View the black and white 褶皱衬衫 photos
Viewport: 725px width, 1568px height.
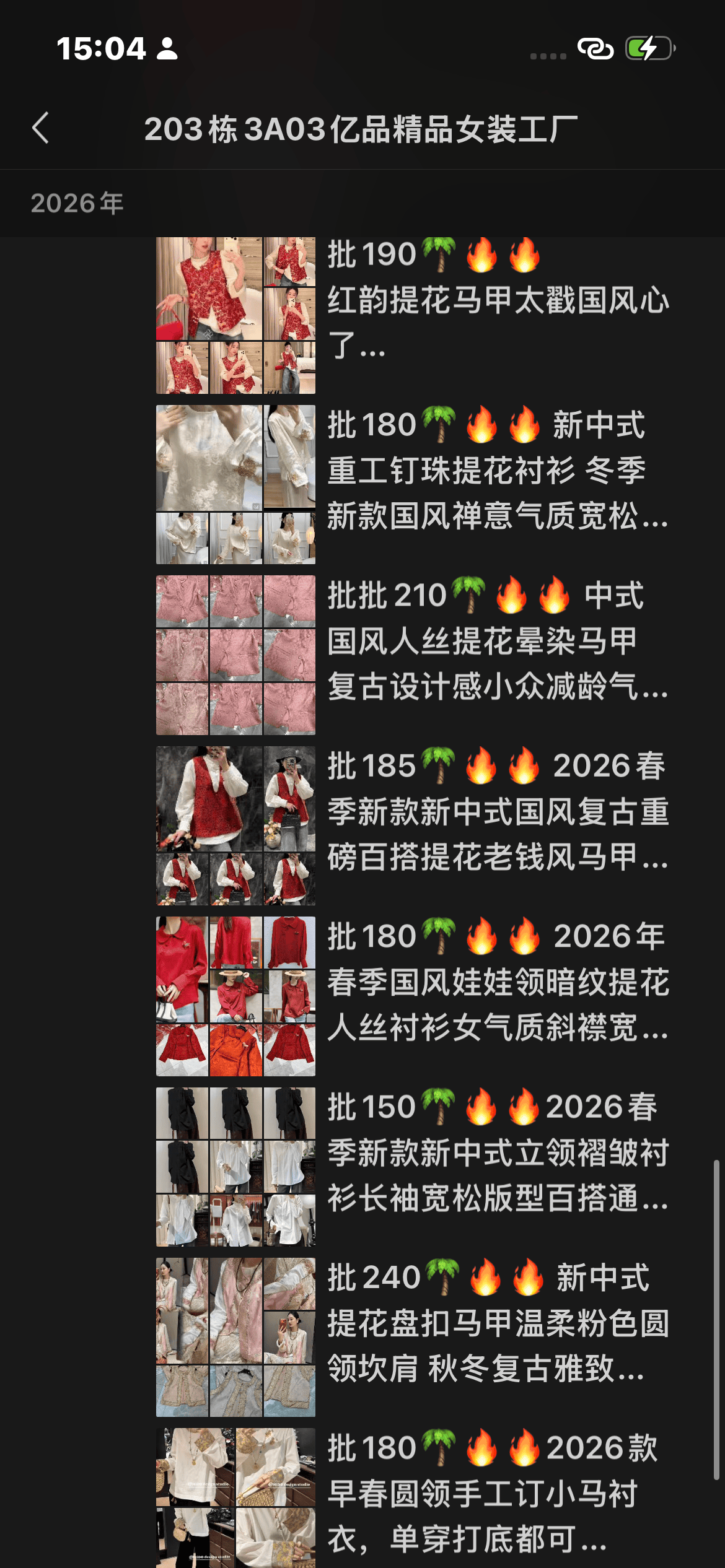point(235,1167)
